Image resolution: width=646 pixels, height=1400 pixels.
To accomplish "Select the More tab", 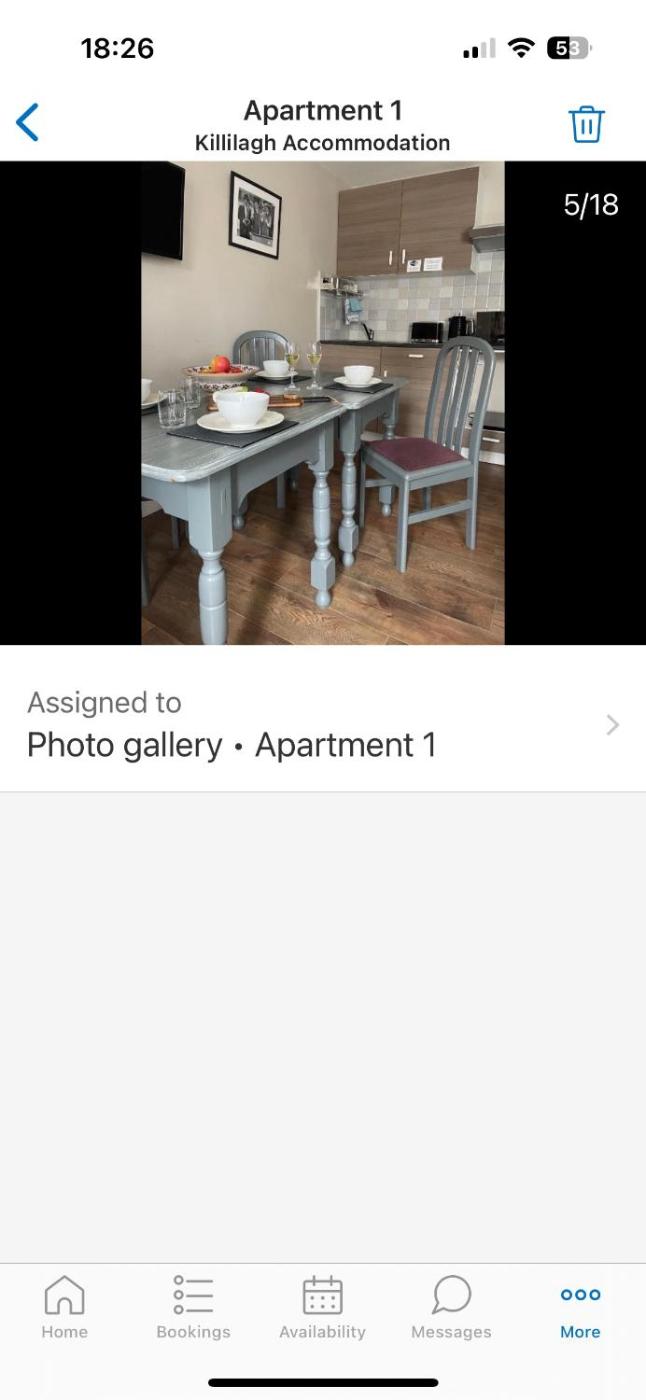I will [x=580, y=1307].
